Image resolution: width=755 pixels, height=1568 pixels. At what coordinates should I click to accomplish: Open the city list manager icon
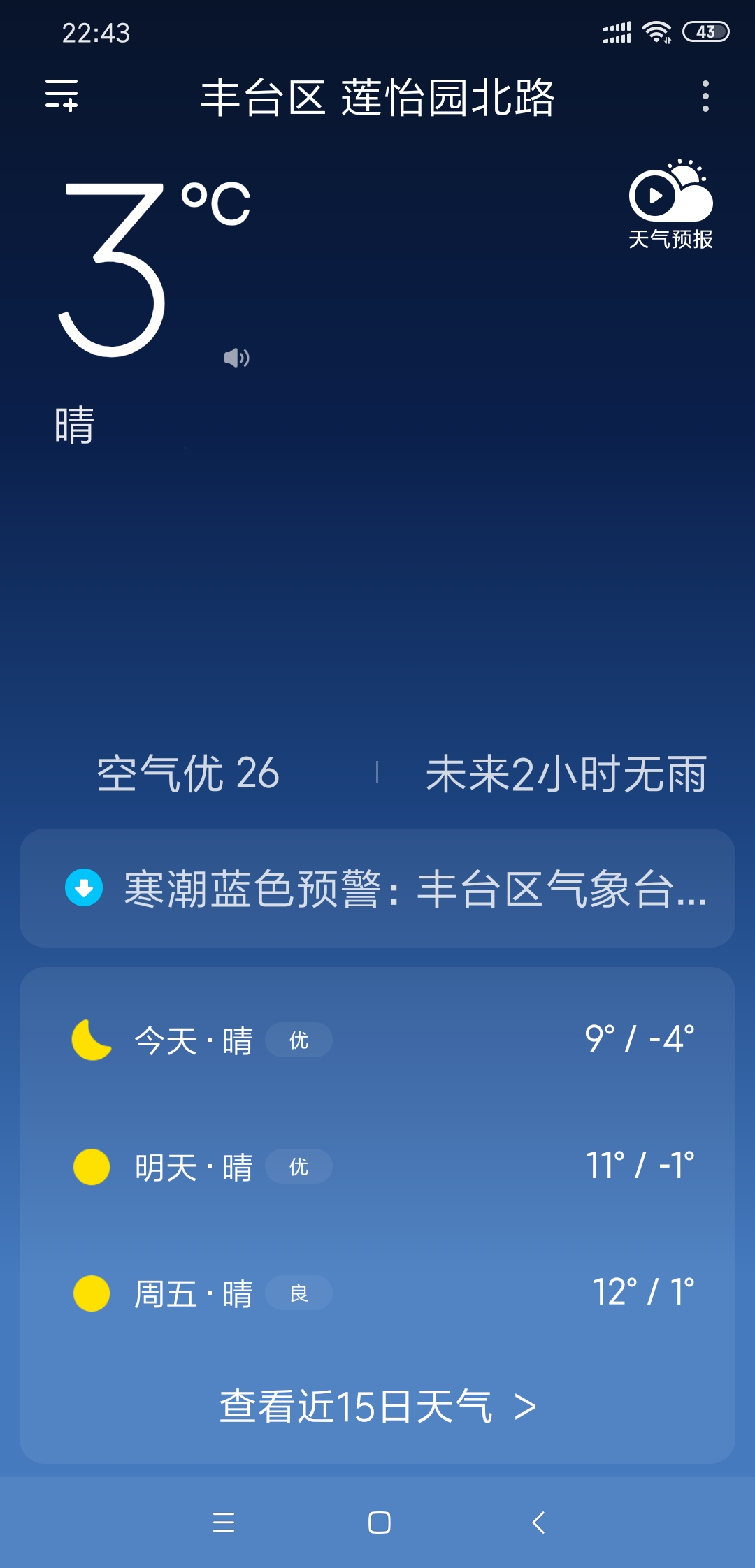[x=62, y=95]
